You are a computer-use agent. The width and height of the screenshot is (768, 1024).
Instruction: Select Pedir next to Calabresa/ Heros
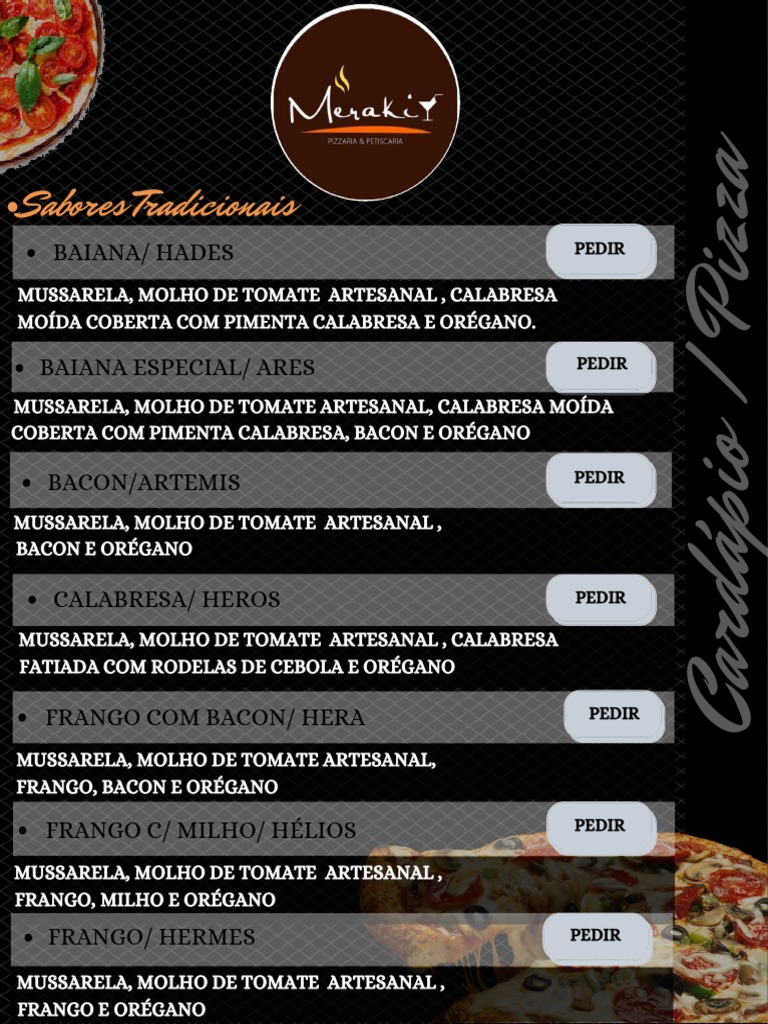click(x=601, y=600)
